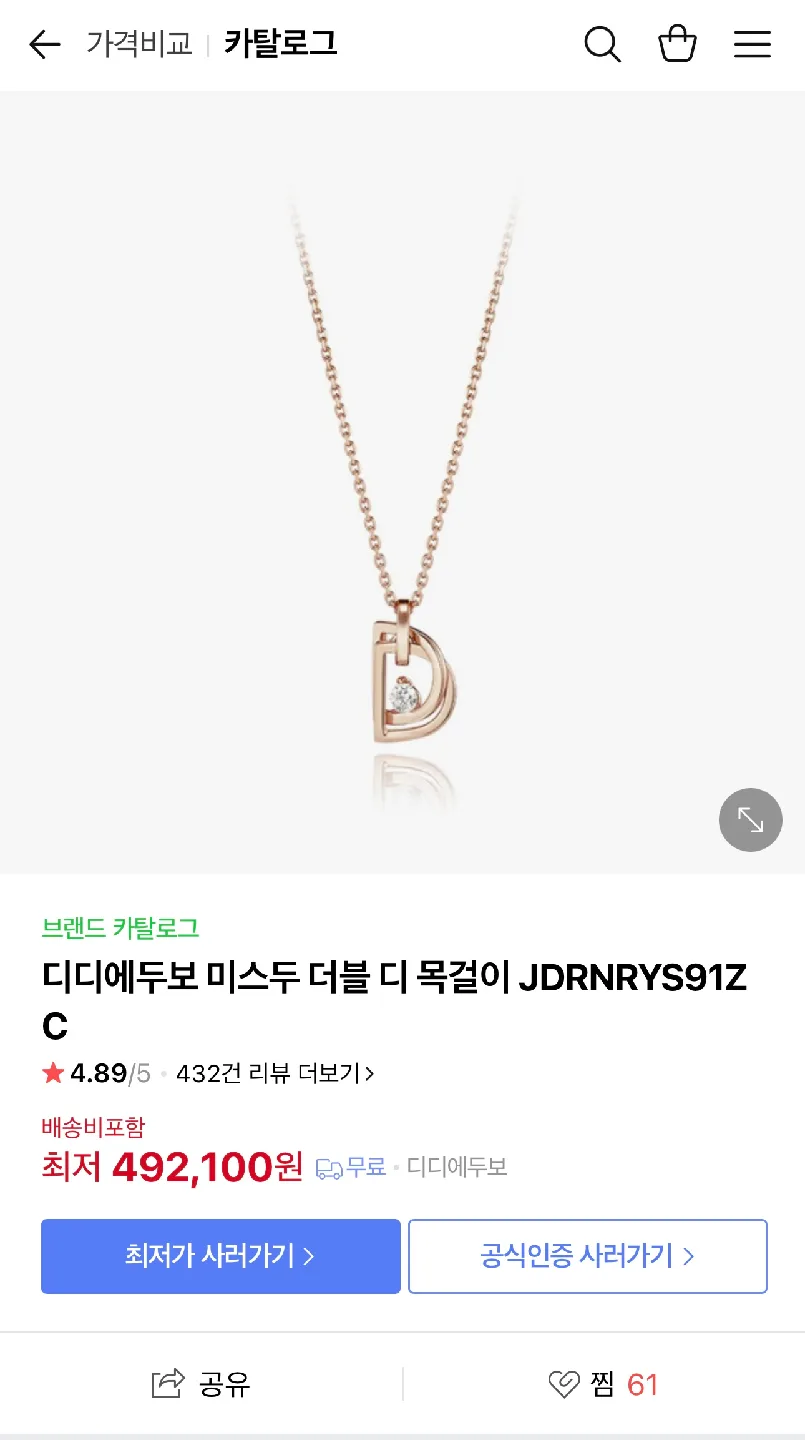
Task: Open the search magnifier
Action: (602, 44)
